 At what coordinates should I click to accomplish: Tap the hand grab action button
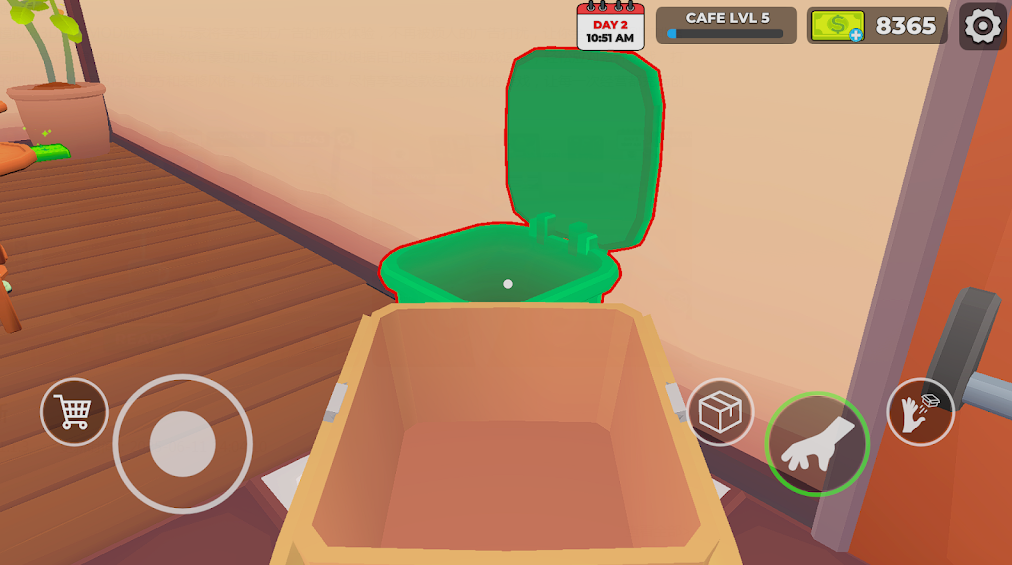click(x=816, y=444)
